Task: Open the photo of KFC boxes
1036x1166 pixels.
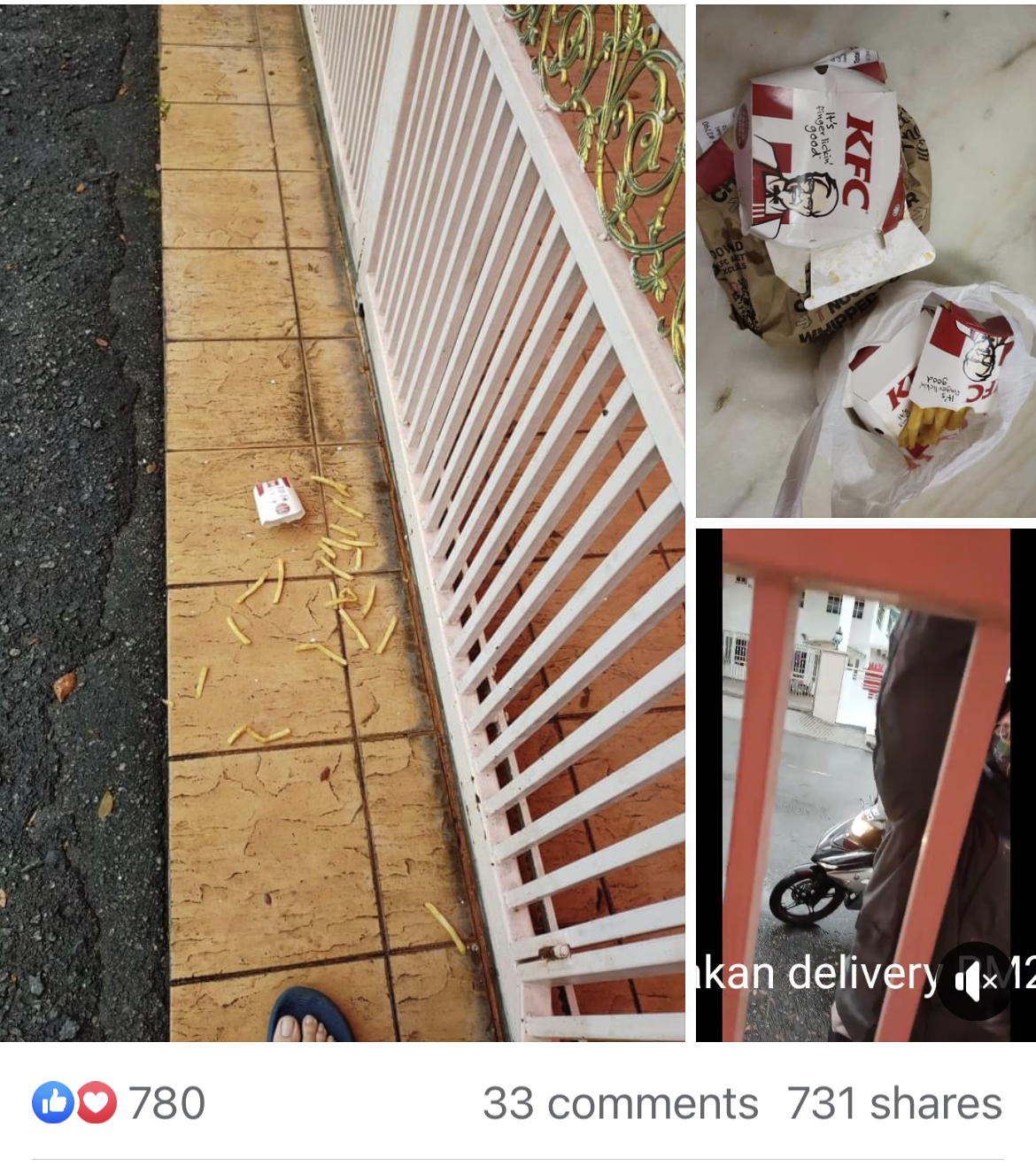Action: [x=865, y=260]
